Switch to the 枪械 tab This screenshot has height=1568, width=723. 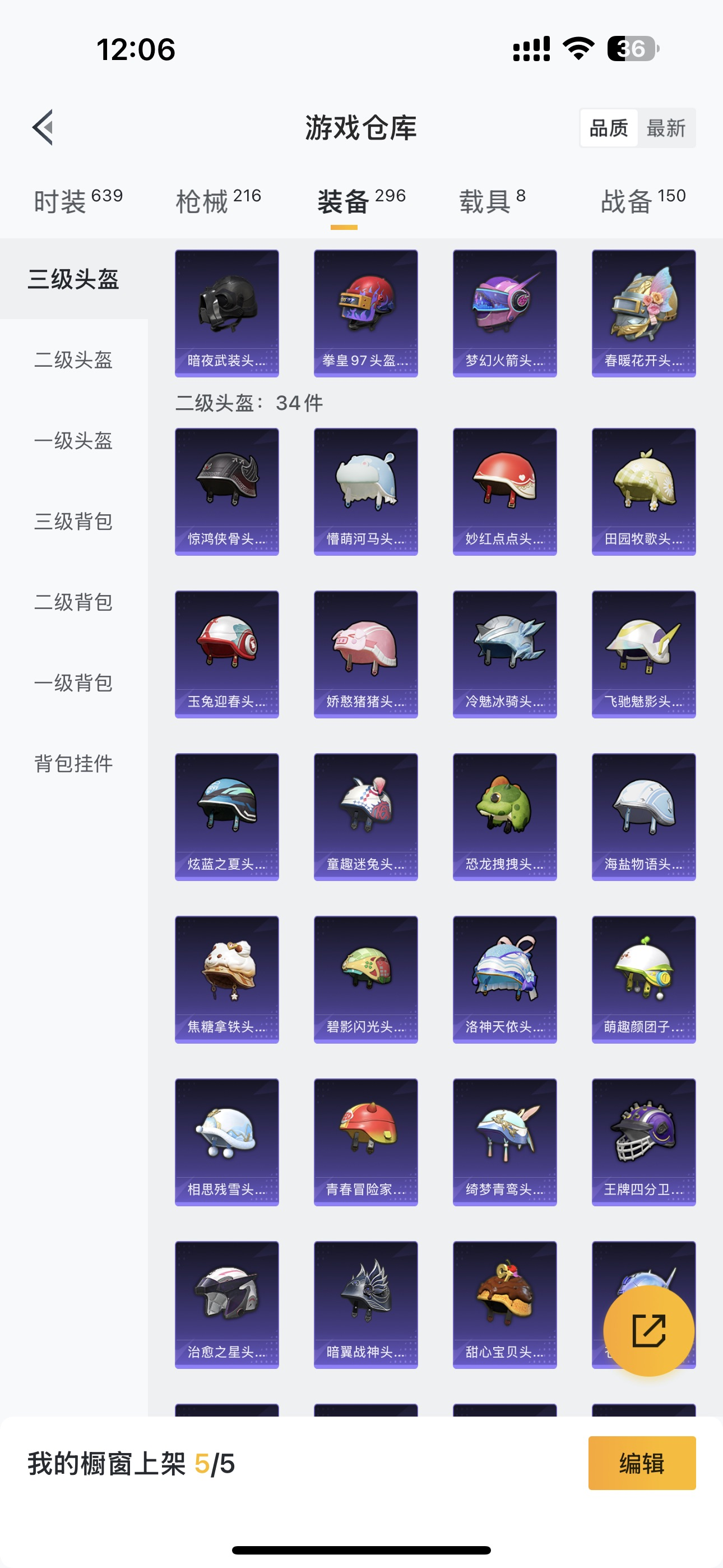pos(218,201)
